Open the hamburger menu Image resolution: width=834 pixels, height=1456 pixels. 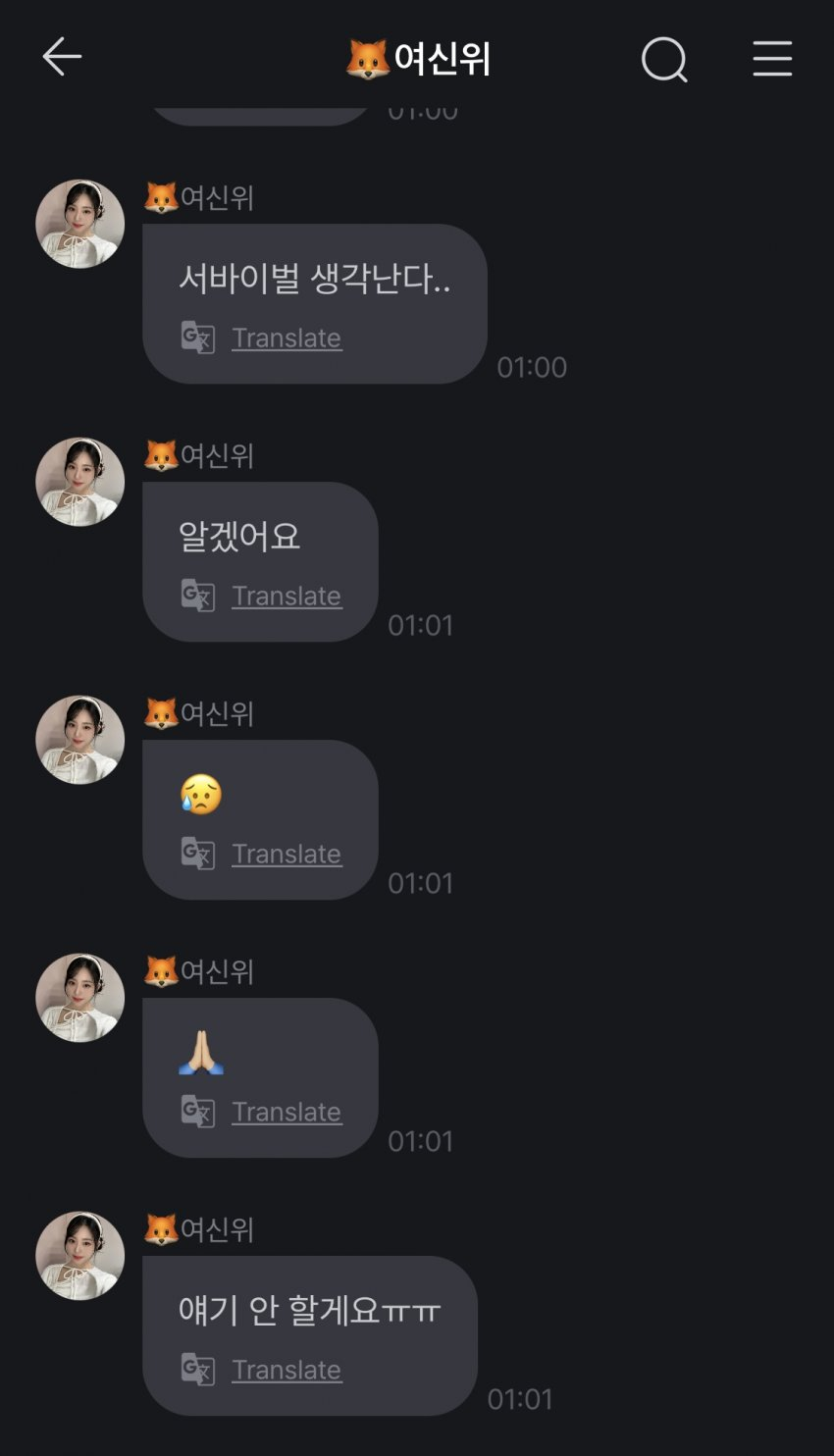[x=772, y=59]
